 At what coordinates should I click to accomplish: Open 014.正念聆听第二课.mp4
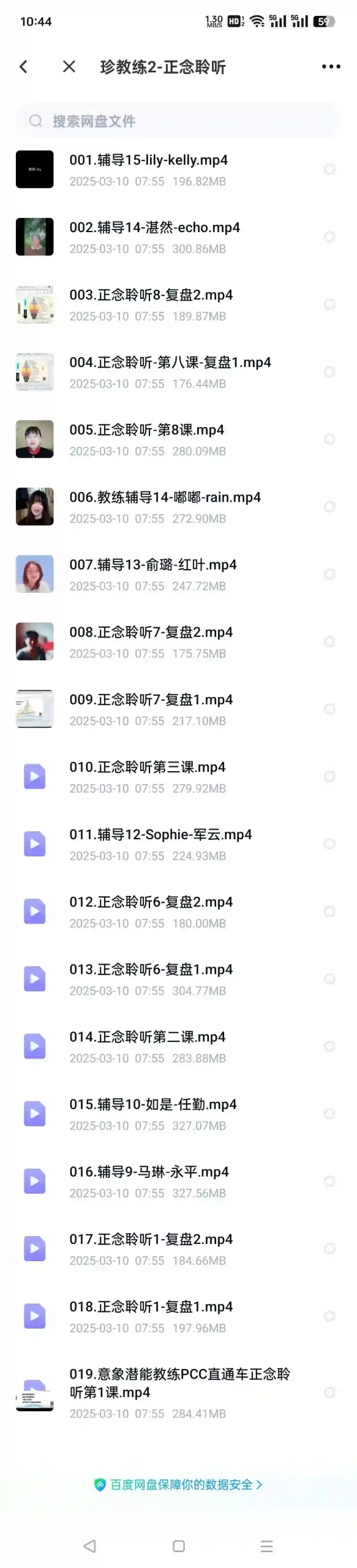point(178,1046)
